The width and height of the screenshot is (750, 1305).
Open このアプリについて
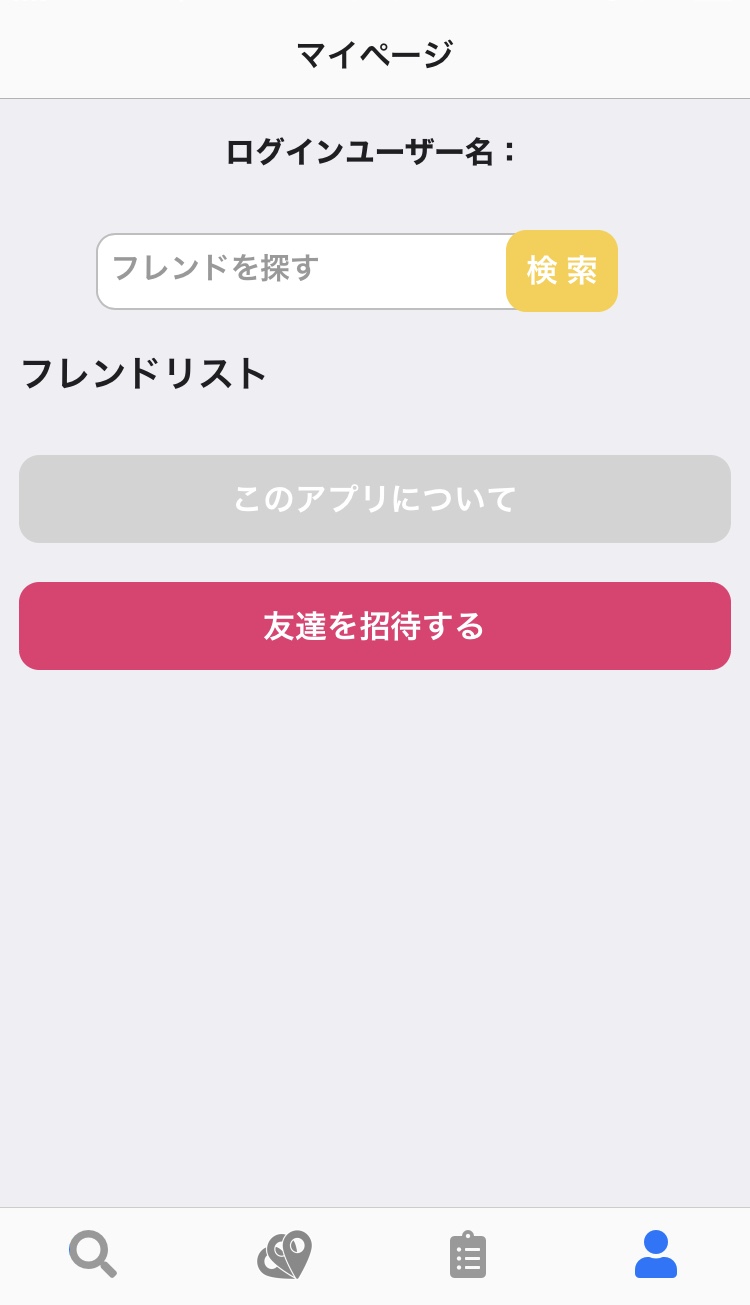375,499
